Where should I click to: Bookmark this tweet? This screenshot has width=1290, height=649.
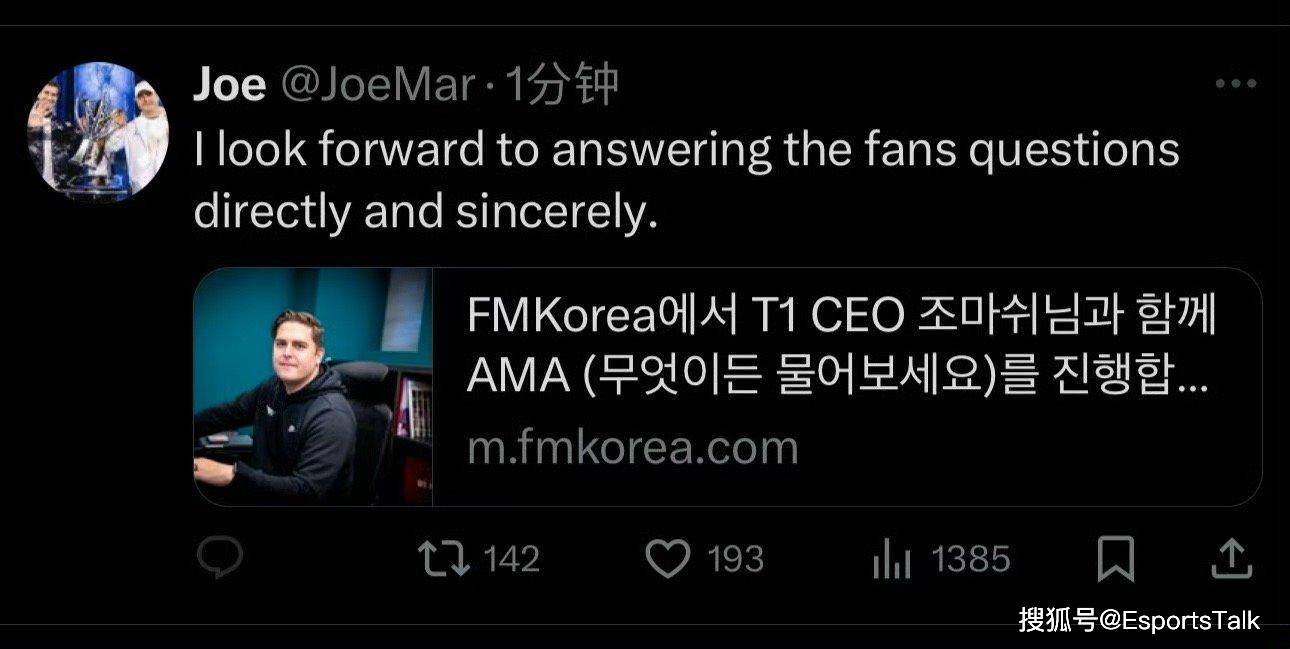click(1115, 559)
